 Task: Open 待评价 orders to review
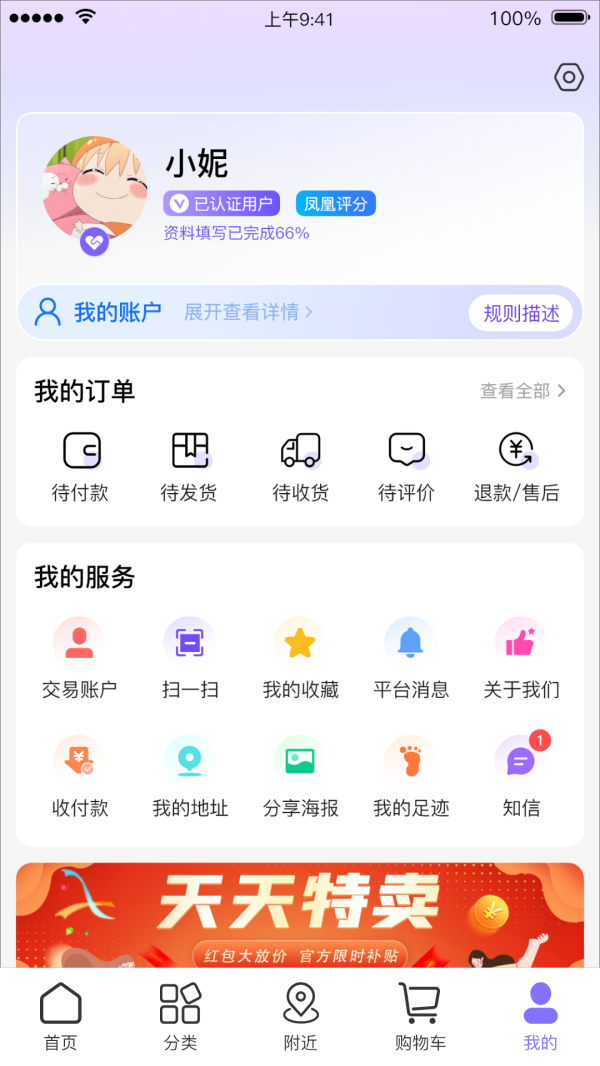(407, 465)
